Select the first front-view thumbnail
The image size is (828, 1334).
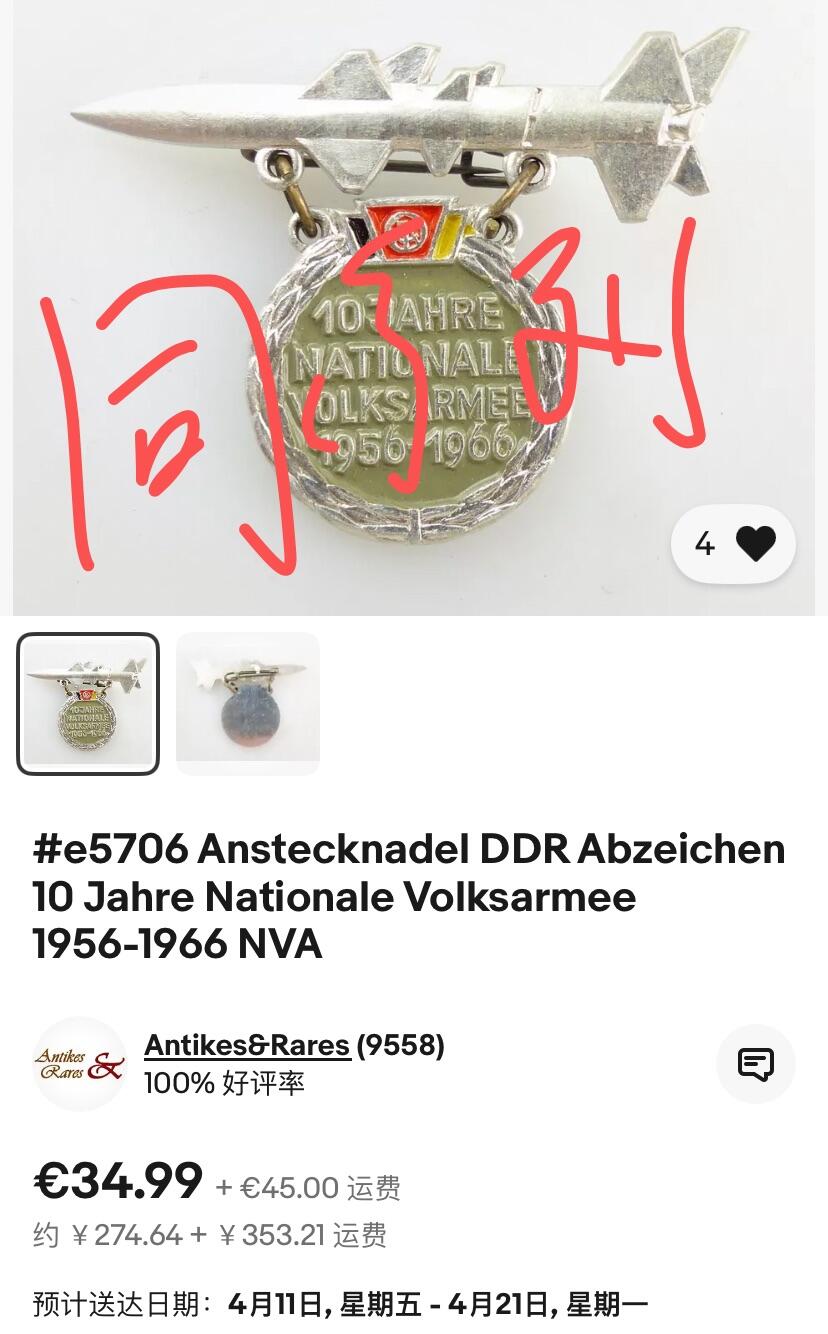point(88,704)
